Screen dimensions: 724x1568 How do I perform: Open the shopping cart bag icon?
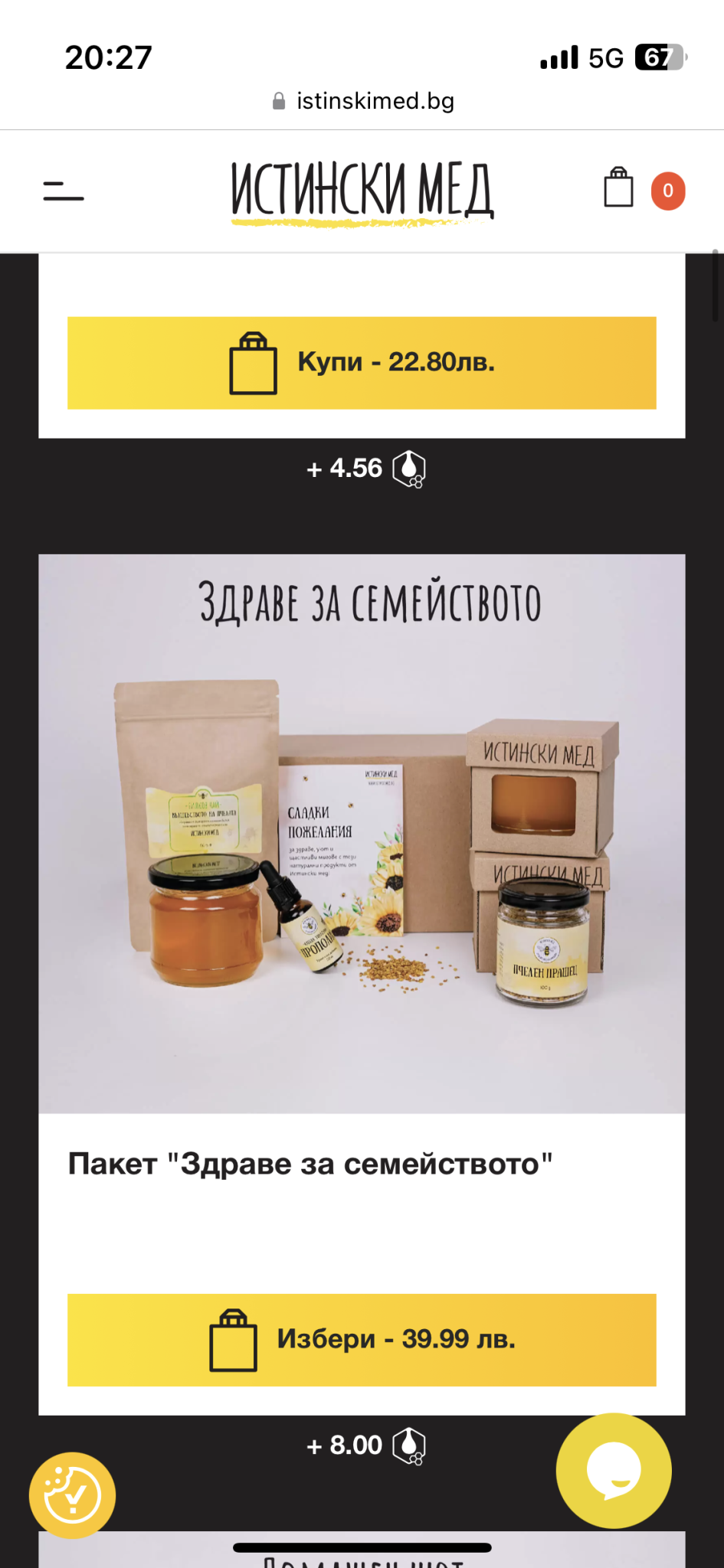tap(618, 188)
